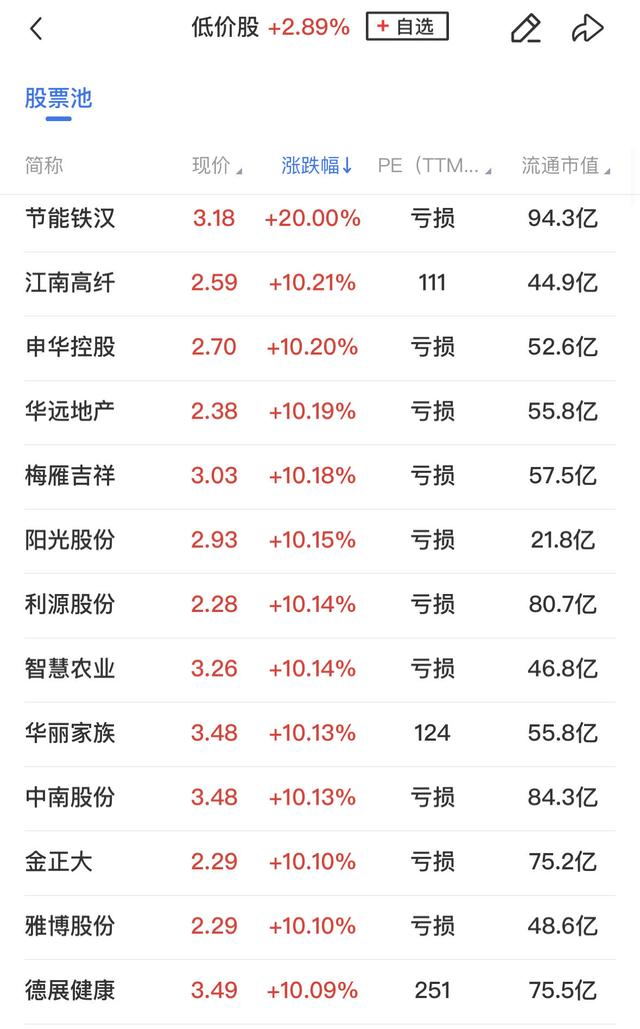
Task: Select 梅雁吉祥 from the list
Action: (70, 476)
